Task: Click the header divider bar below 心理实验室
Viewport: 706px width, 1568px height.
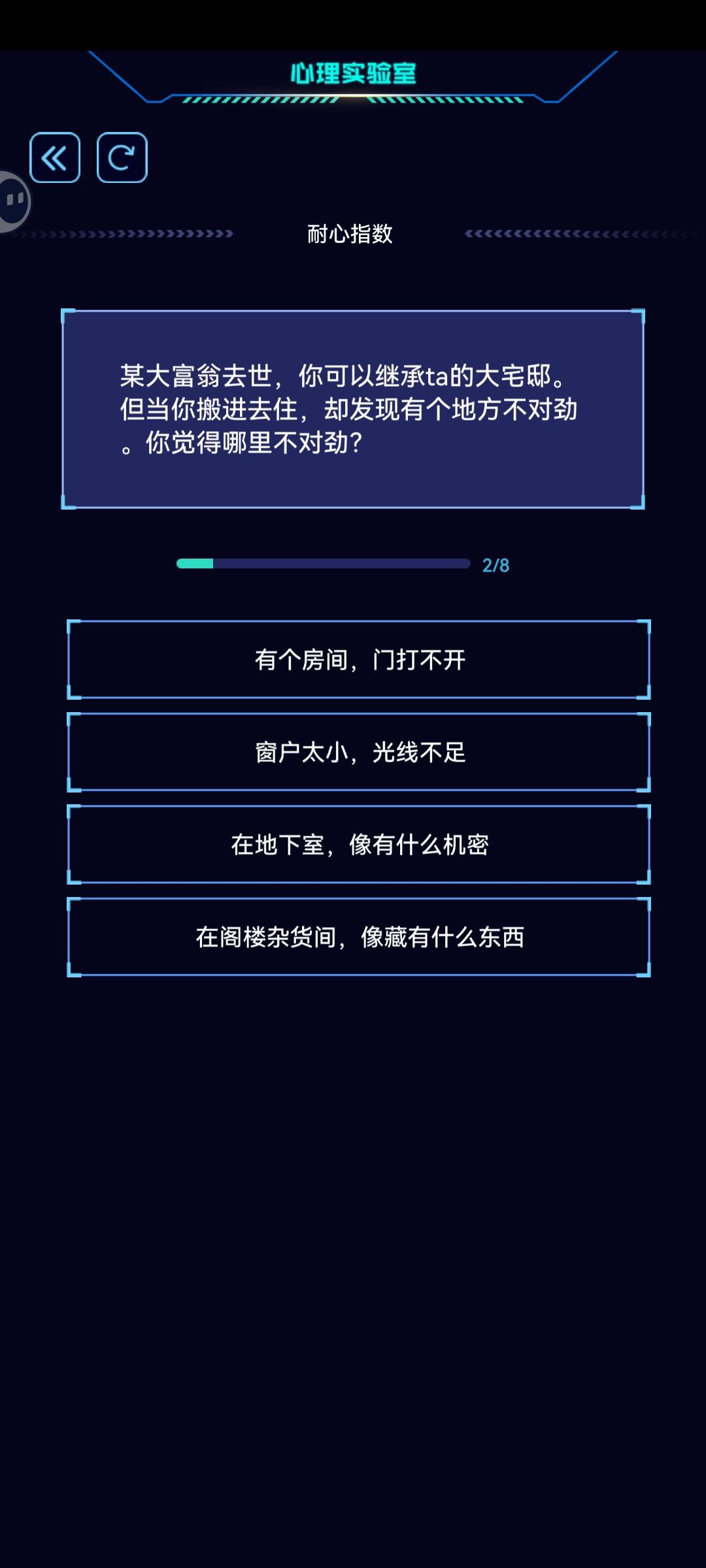Action: 353,99
